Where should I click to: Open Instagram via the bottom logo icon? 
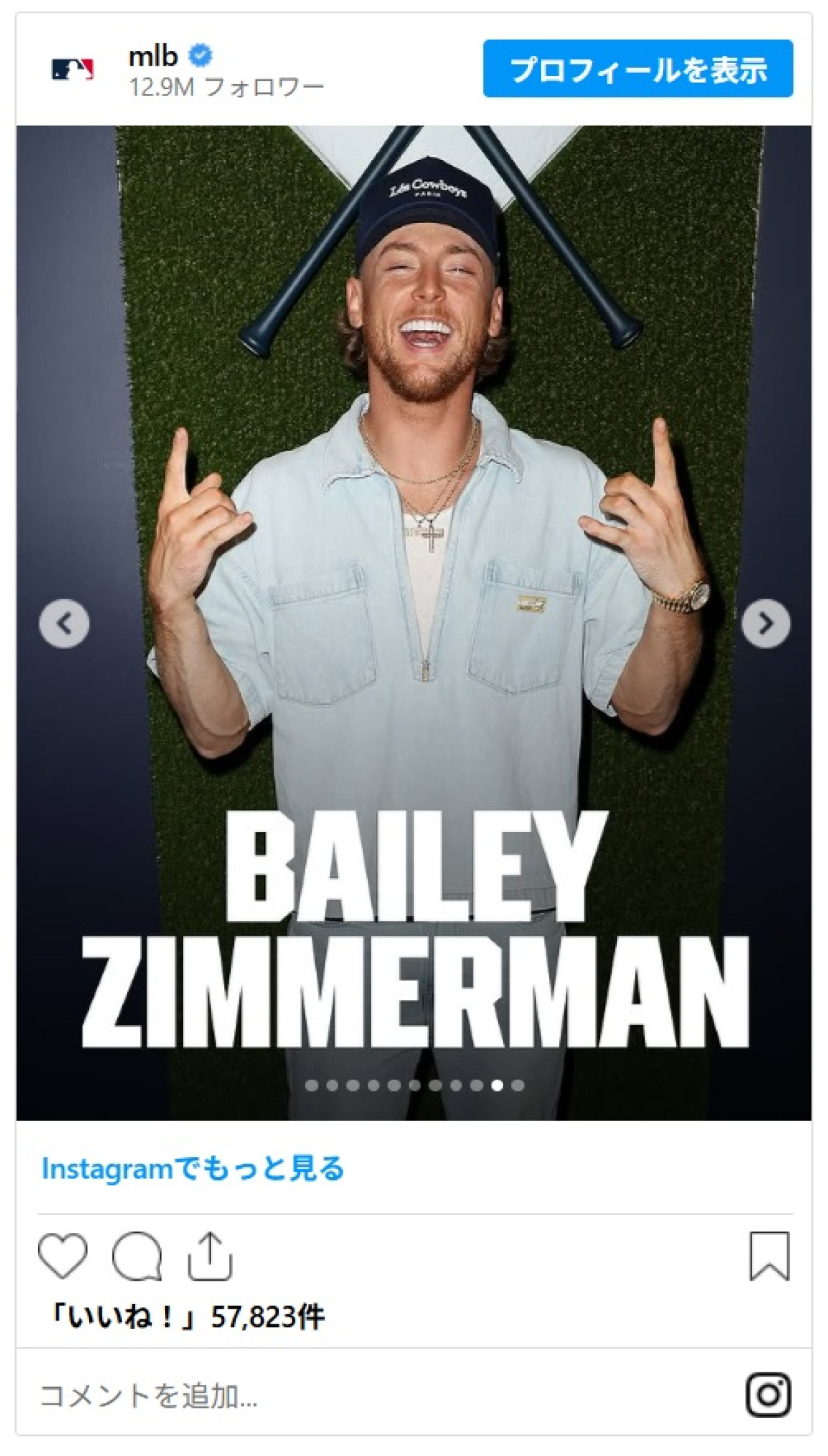(x=768, y=1395)
